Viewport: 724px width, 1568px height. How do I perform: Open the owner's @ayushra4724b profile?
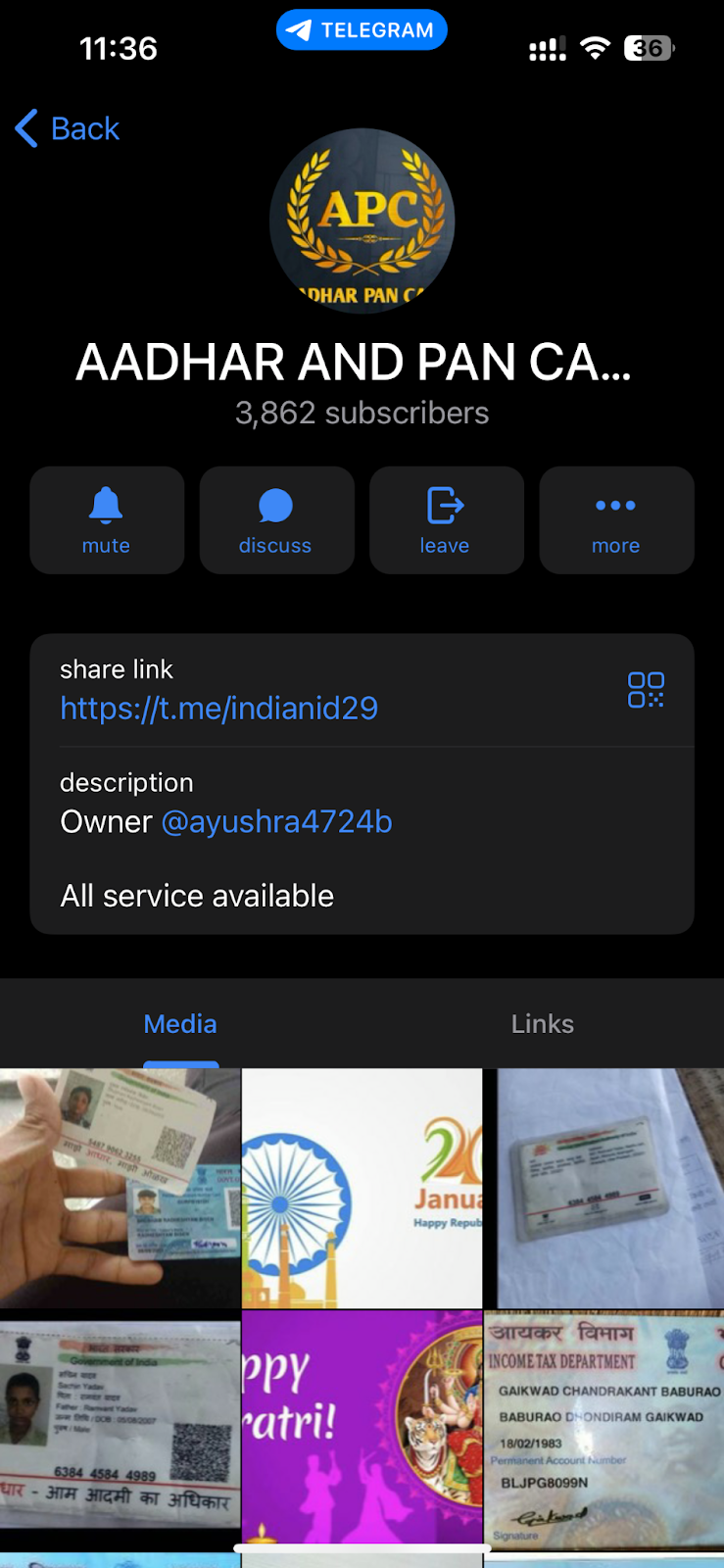click(276, 821)
